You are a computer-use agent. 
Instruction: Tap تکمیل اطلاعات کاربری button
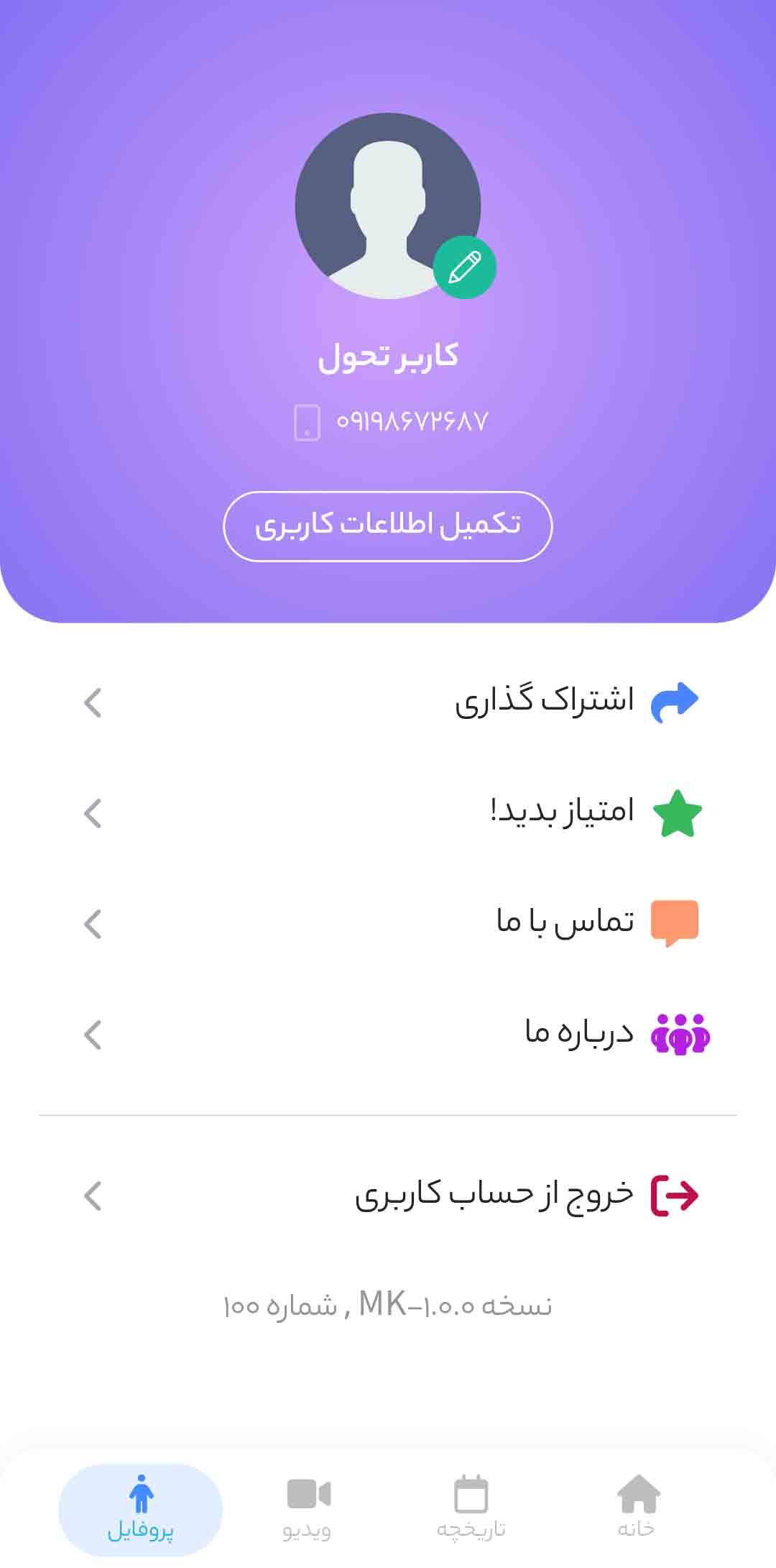[x=388, y=526]
